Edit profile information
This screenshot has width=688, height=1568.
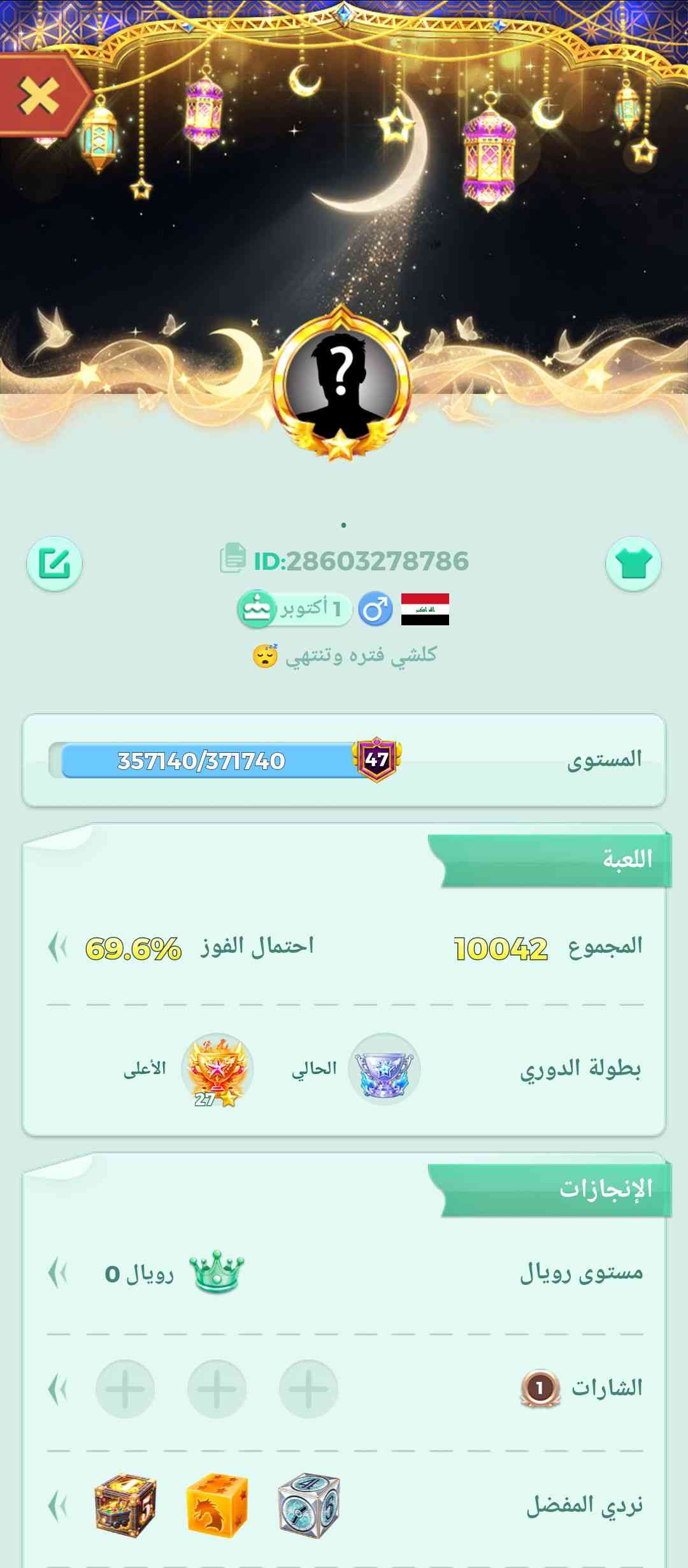[x=54, y=563]
